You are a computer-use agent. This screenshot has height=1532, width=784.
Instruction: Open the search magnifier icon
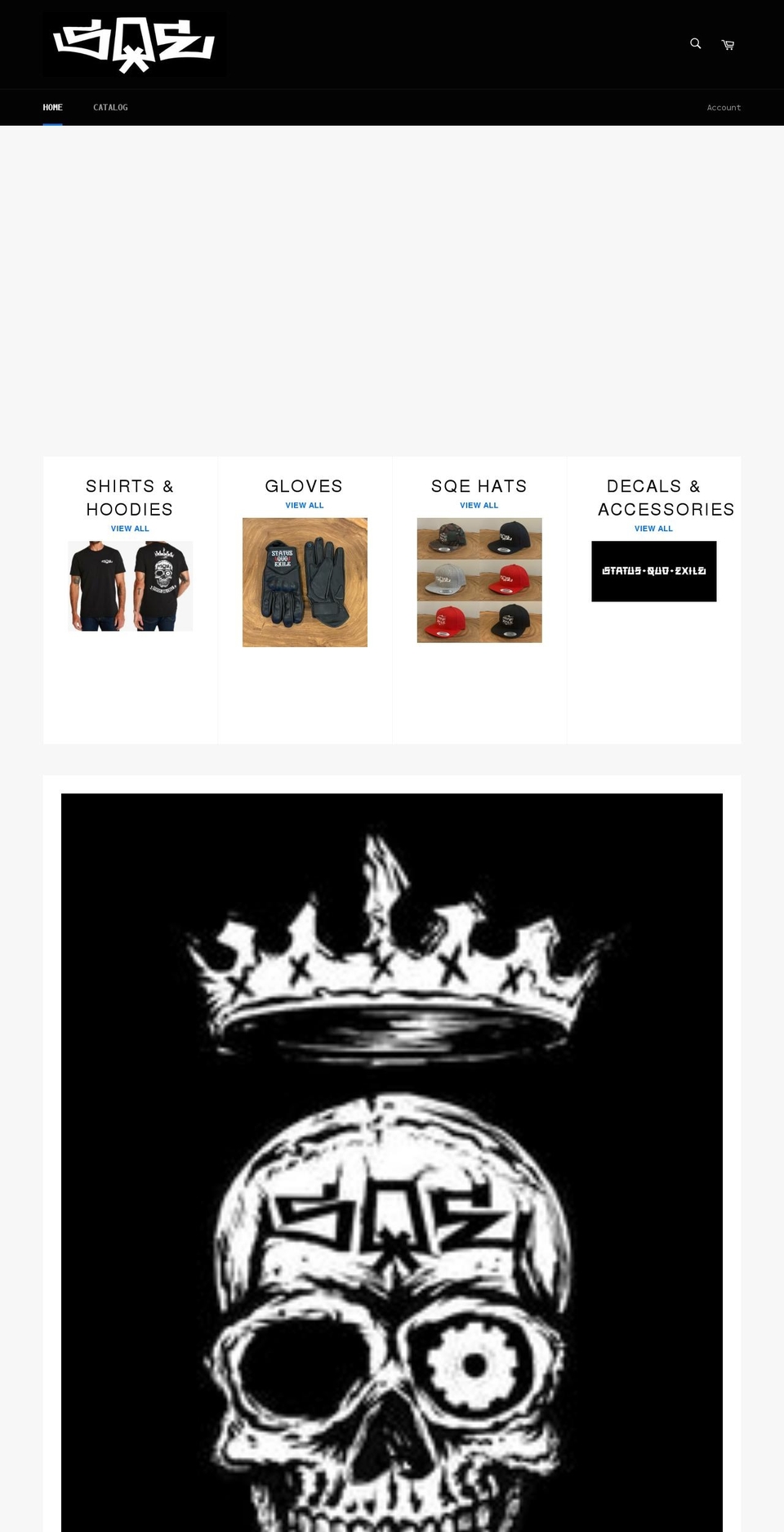click(x=695, y=43)
